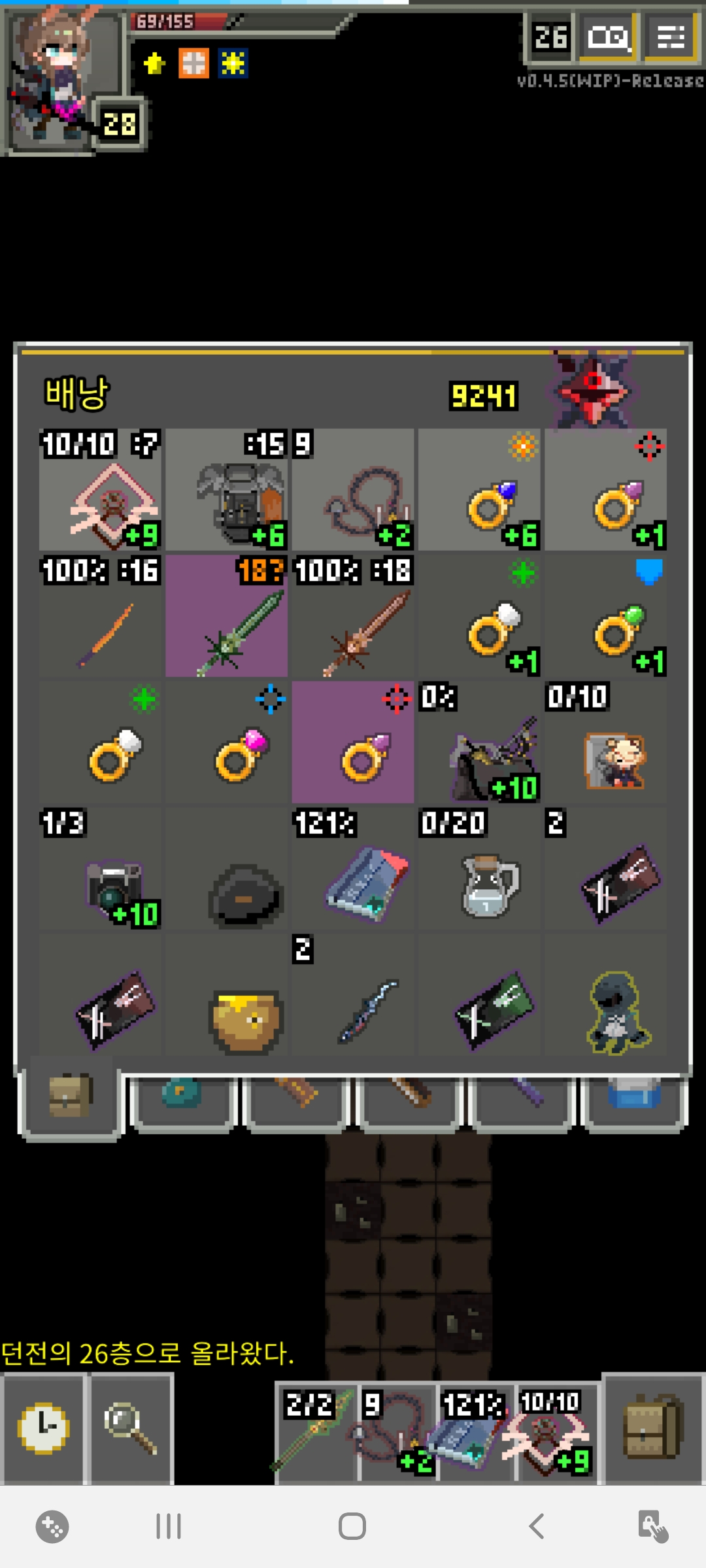Select the spellbook at 121%

point(353,869)
